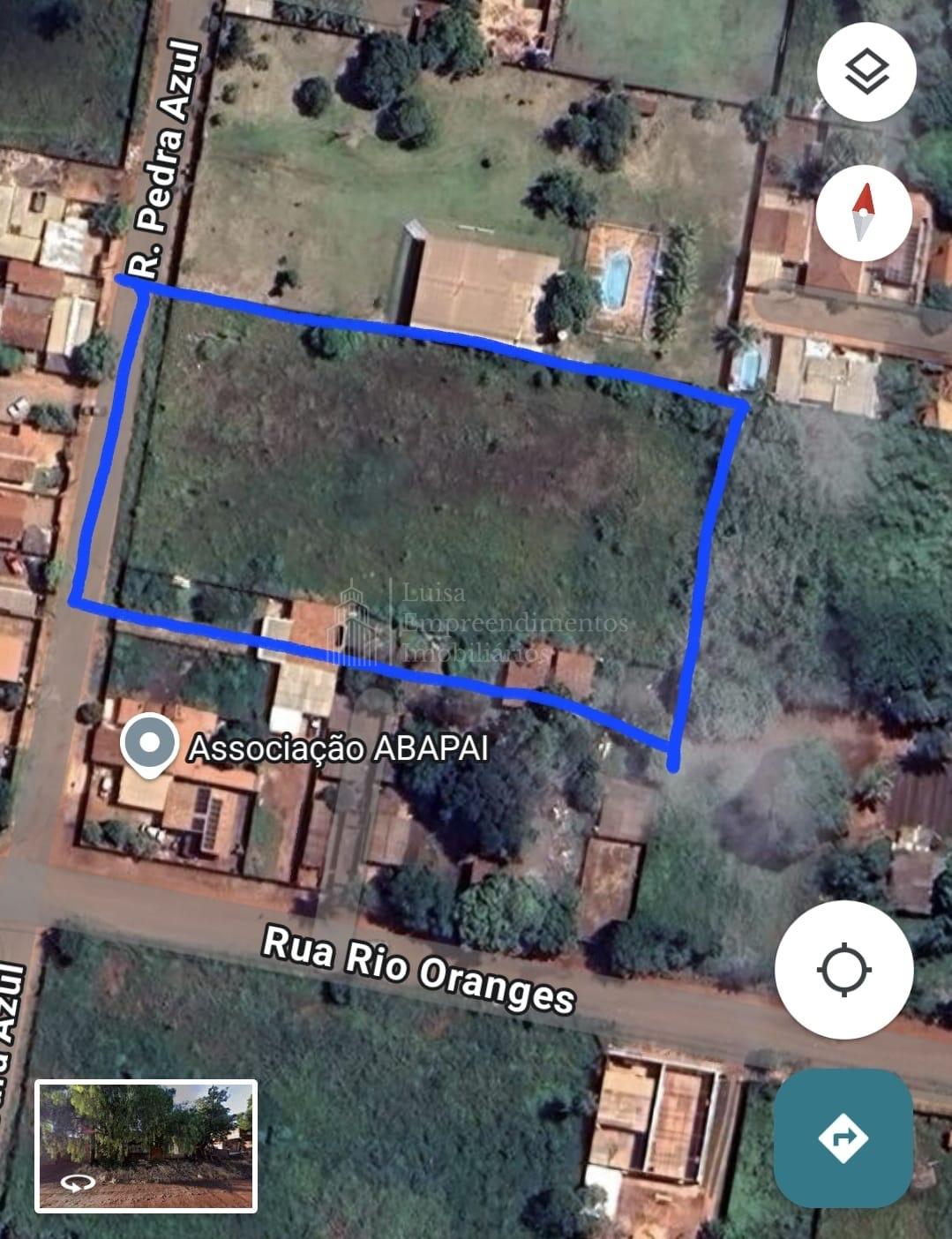Open the Street View preview thumbnail
The image size is (952, 1239).
click(x=146, y=1145)
